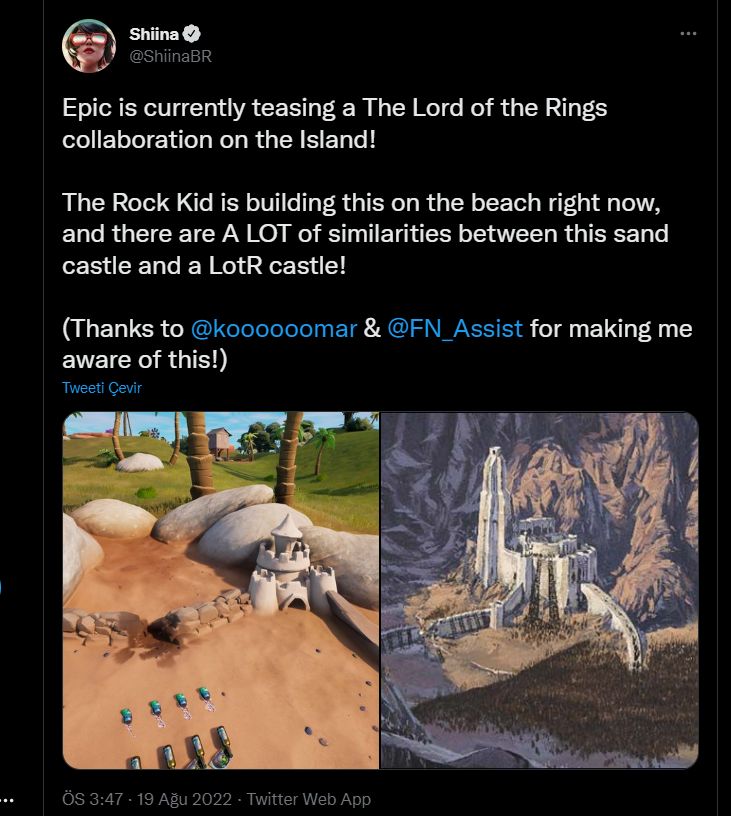This screenshot has height=816, width=731.
Task: Open the Twitter Web App source link
Action: [x=308, y=799]
